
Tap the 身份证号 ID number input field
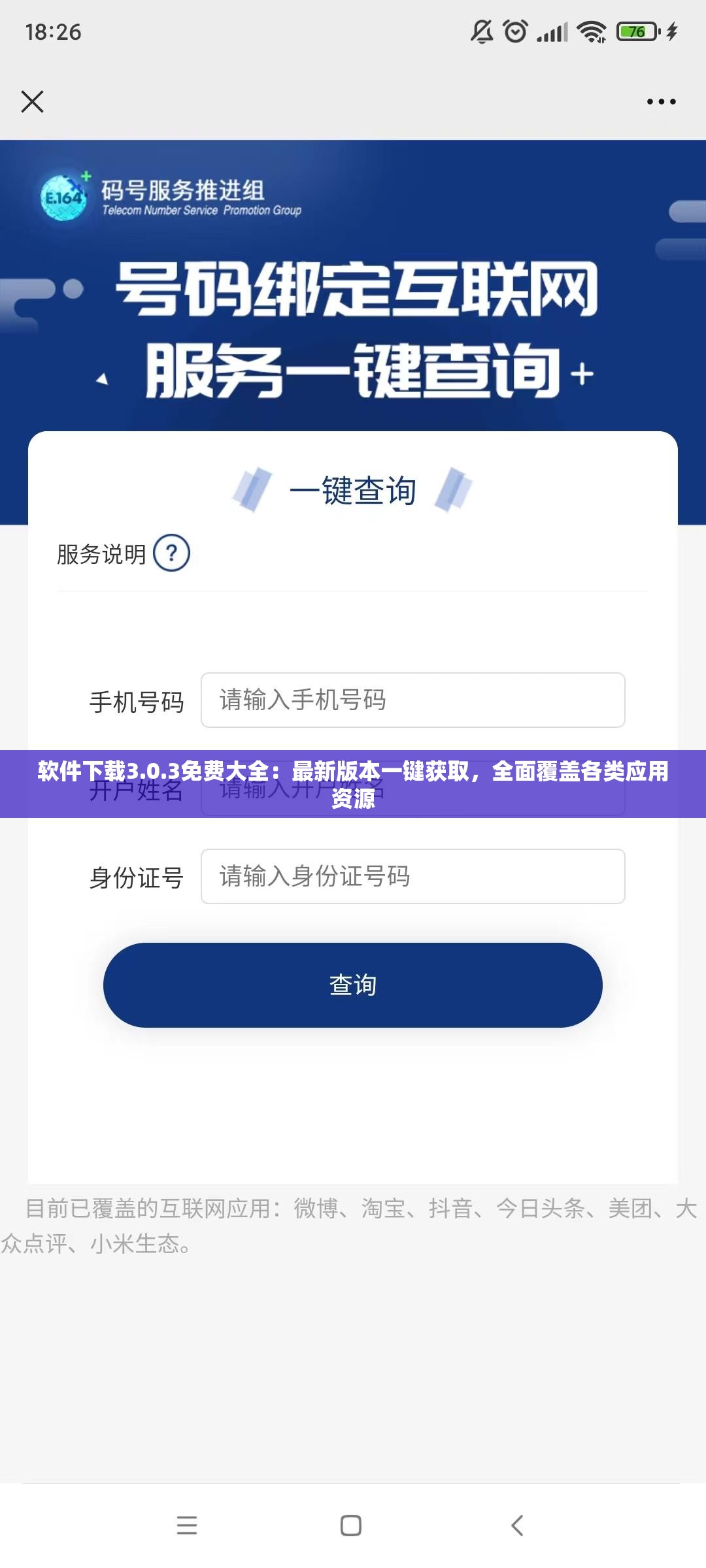pyautogui.click(x=413, y=877)
